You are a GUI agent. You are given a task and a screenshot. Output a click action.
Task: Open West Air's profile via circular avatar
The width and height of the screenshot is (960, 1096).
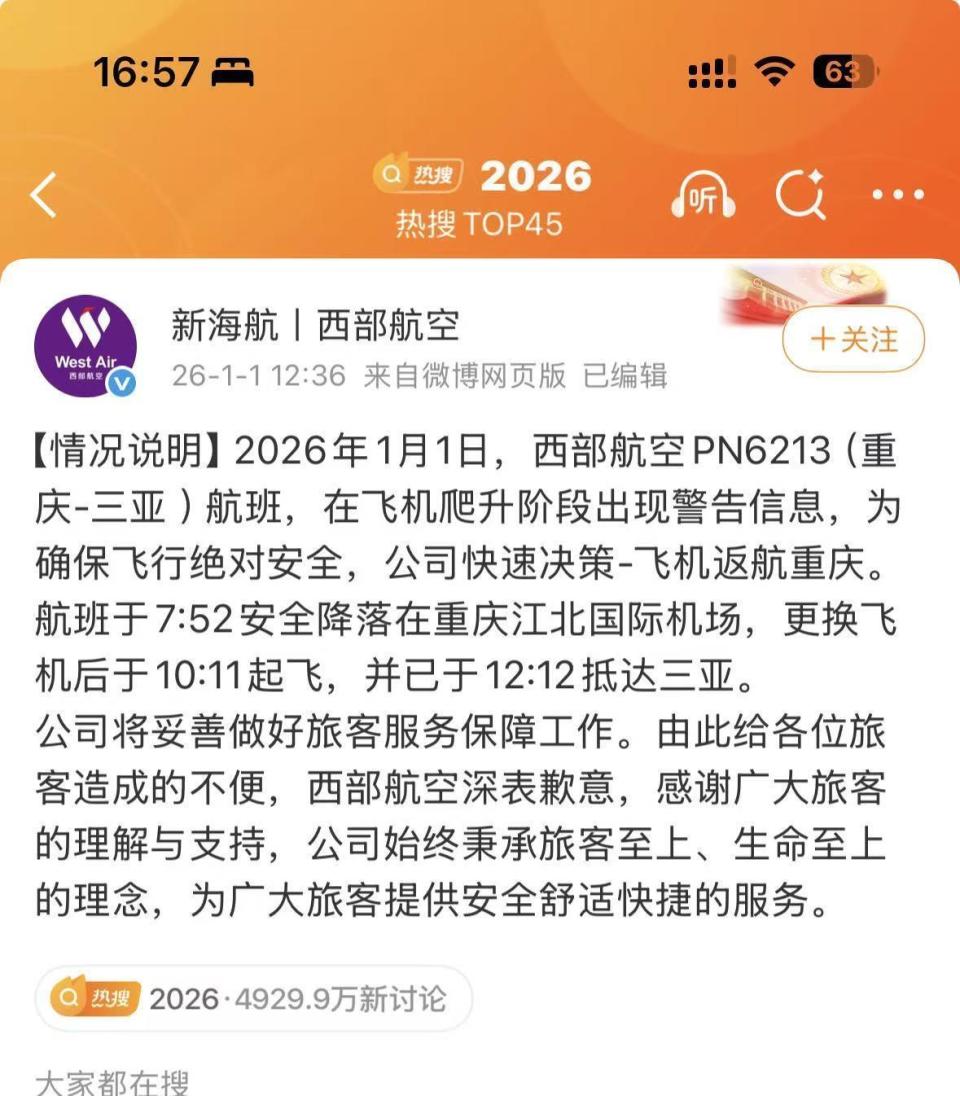(86, 348)
